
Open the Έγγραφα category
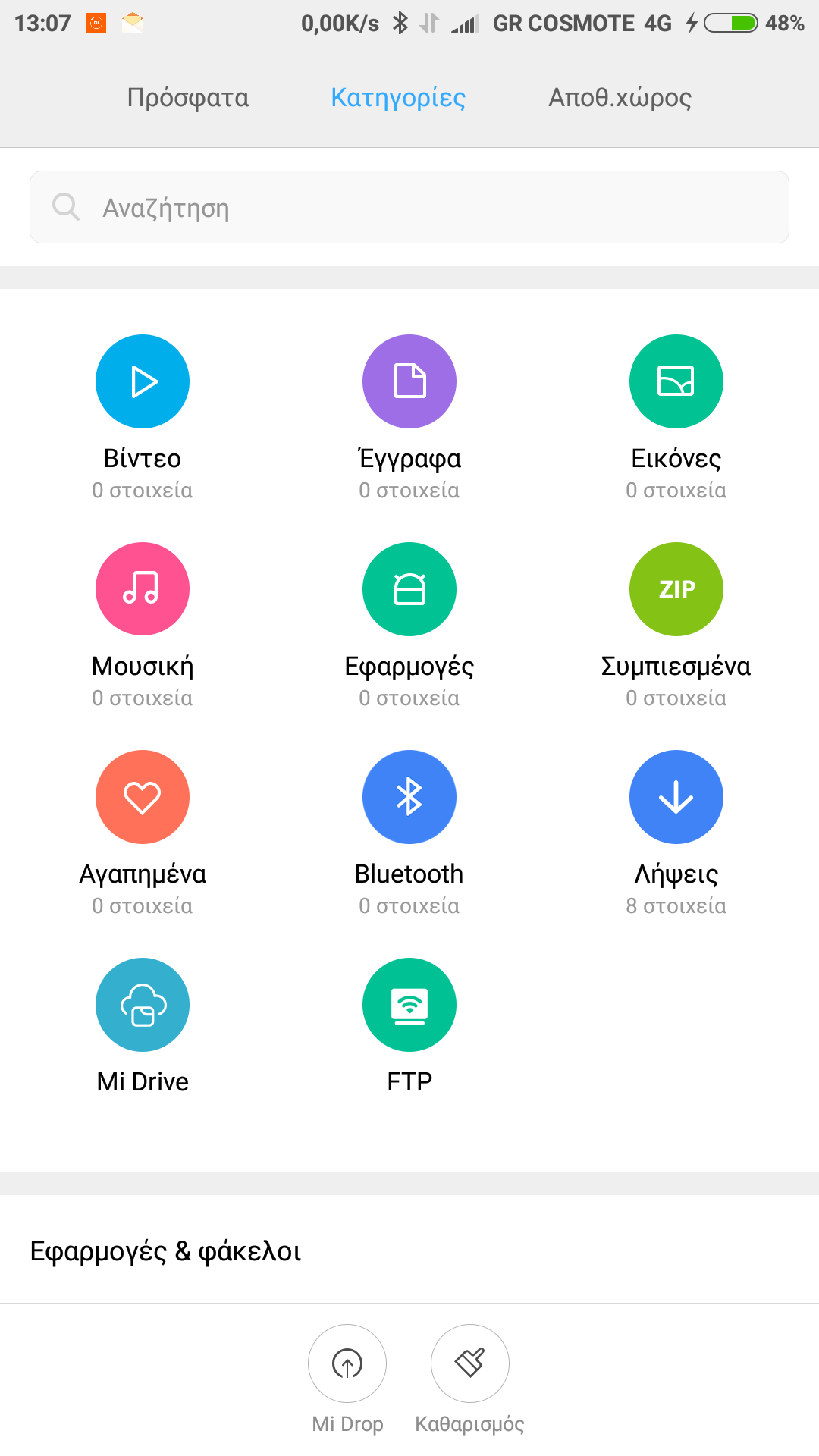(x=409, y=381)
